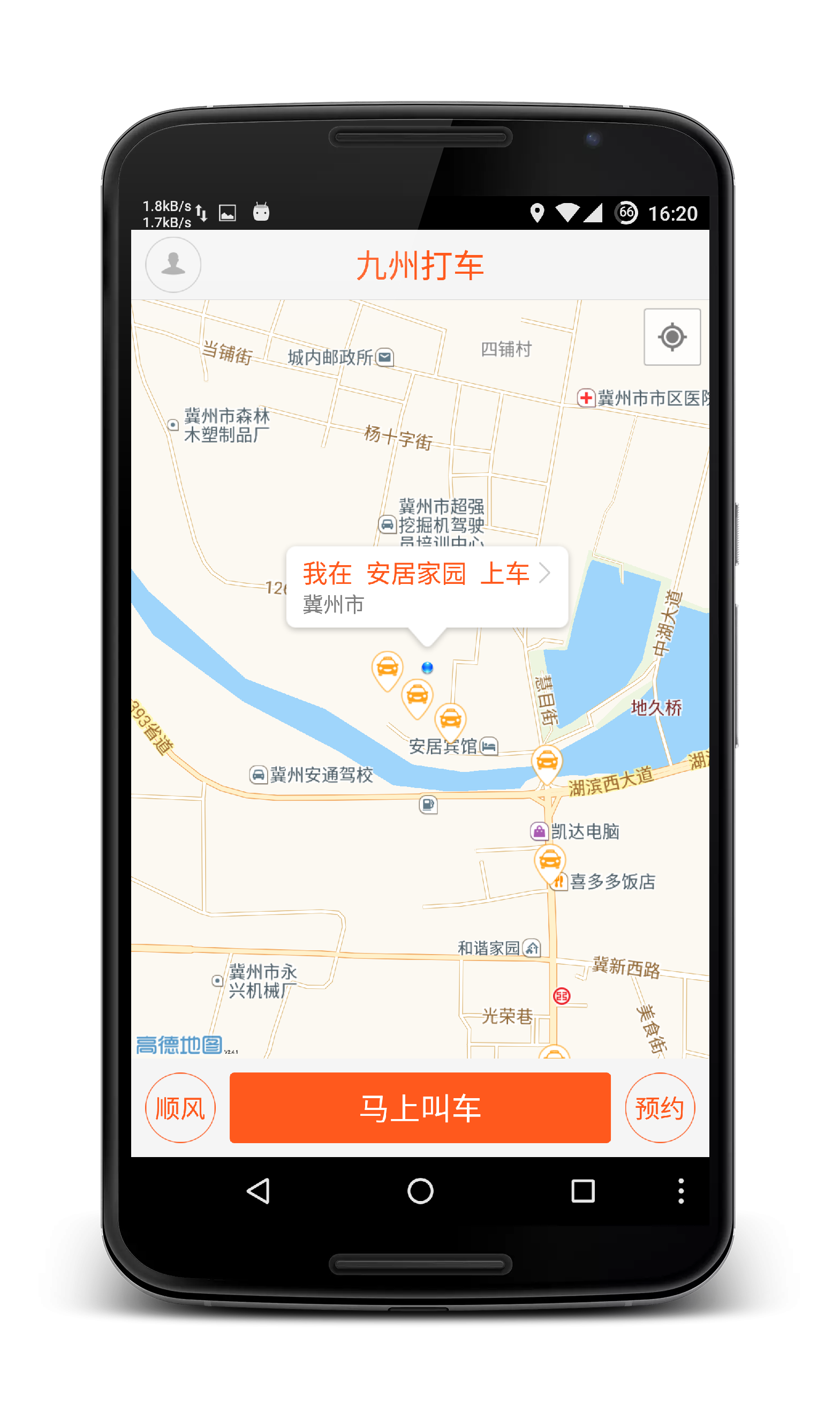Go back with system back button
This screenshot has width=840, height=1411.
(x=259, y=1191)
